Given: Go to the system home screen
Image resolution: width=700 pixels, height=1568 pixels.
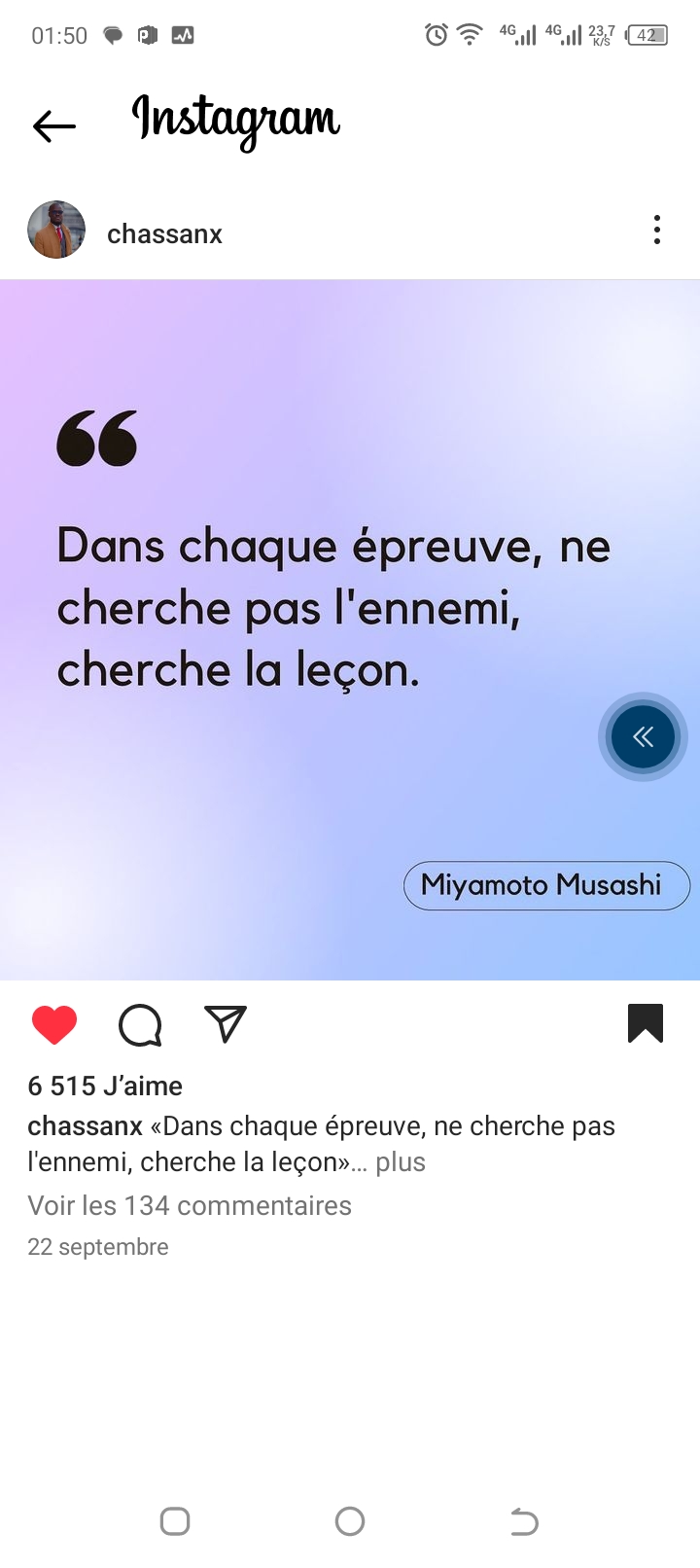Looking at the screenshot, I should (x=350, y=1521).
